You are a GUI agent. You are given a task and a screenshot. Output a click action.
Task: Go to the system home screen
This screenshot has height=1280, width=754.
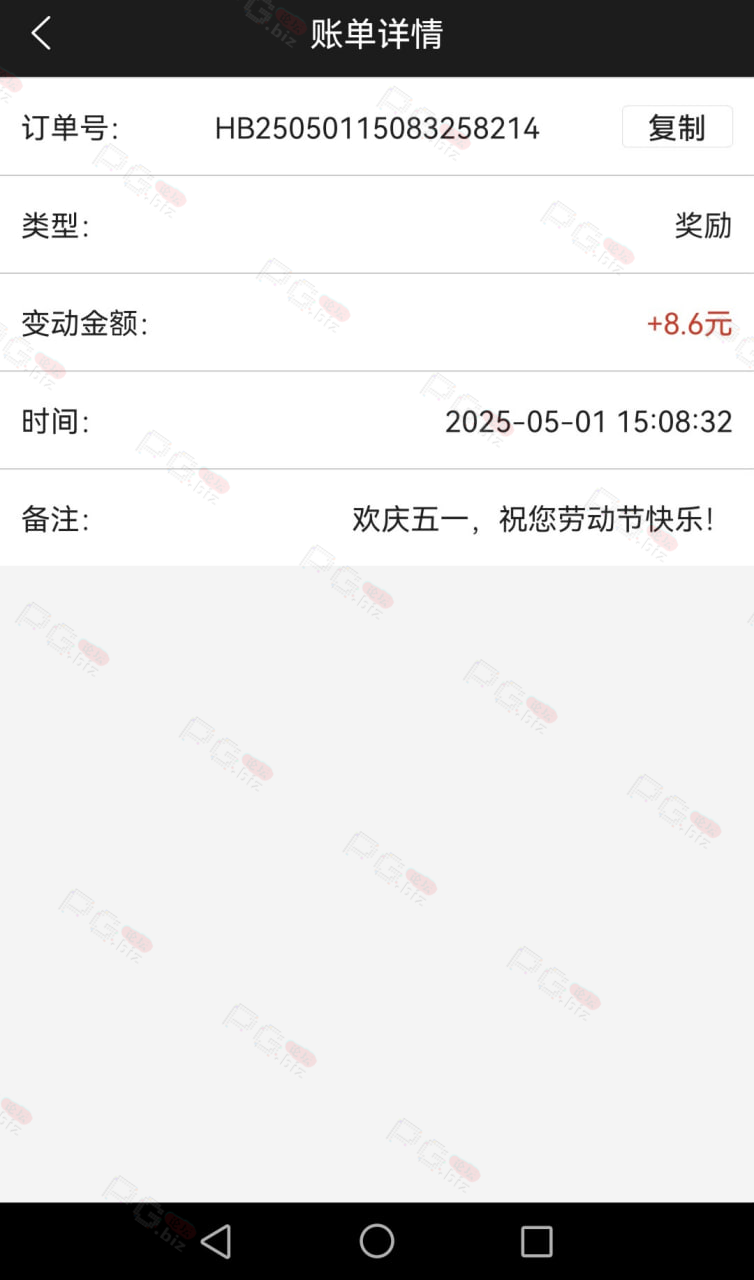tap(377, 1241)
